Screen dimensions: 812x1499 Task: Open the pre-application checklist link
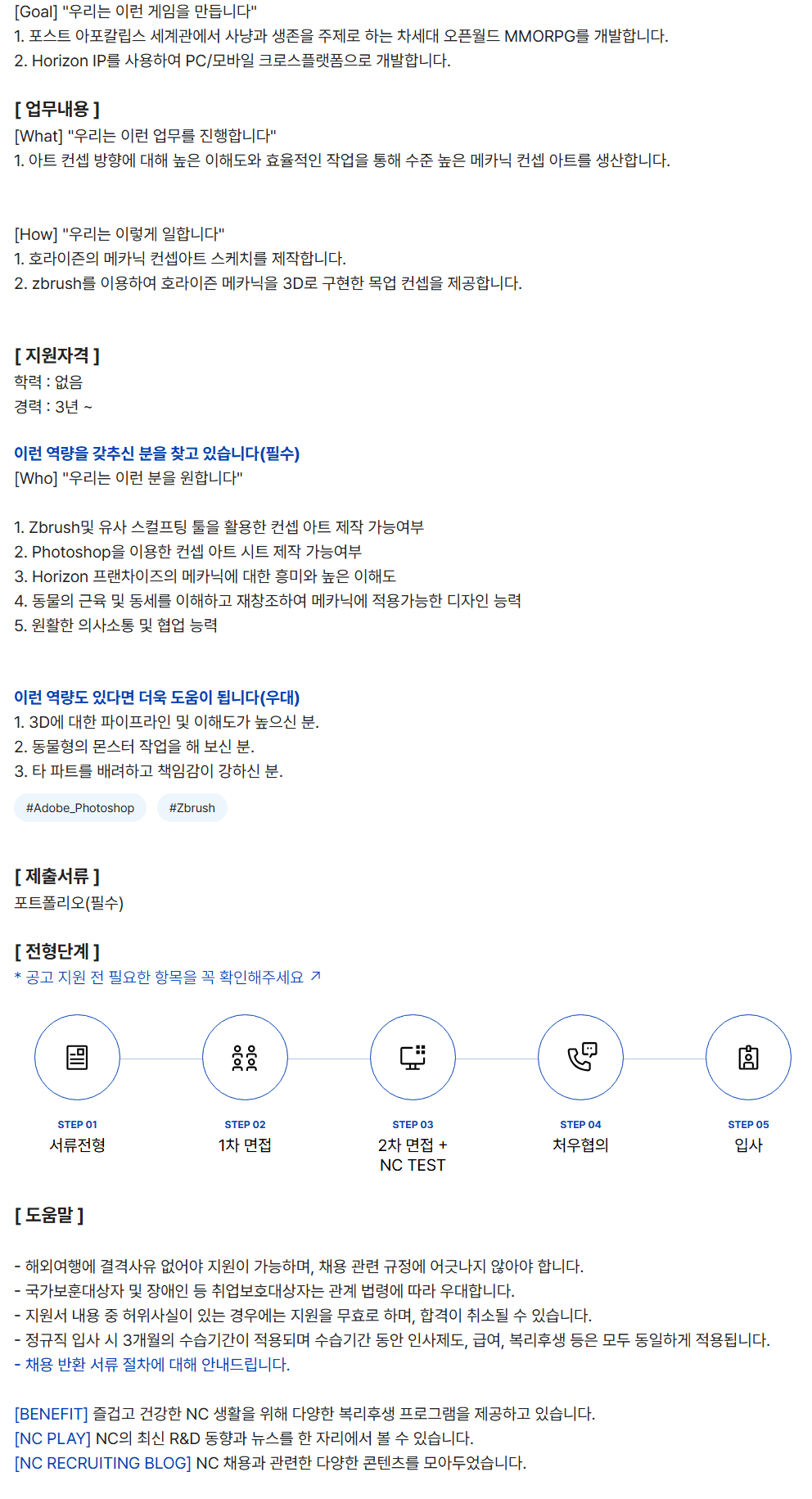(x=168, y=977)
